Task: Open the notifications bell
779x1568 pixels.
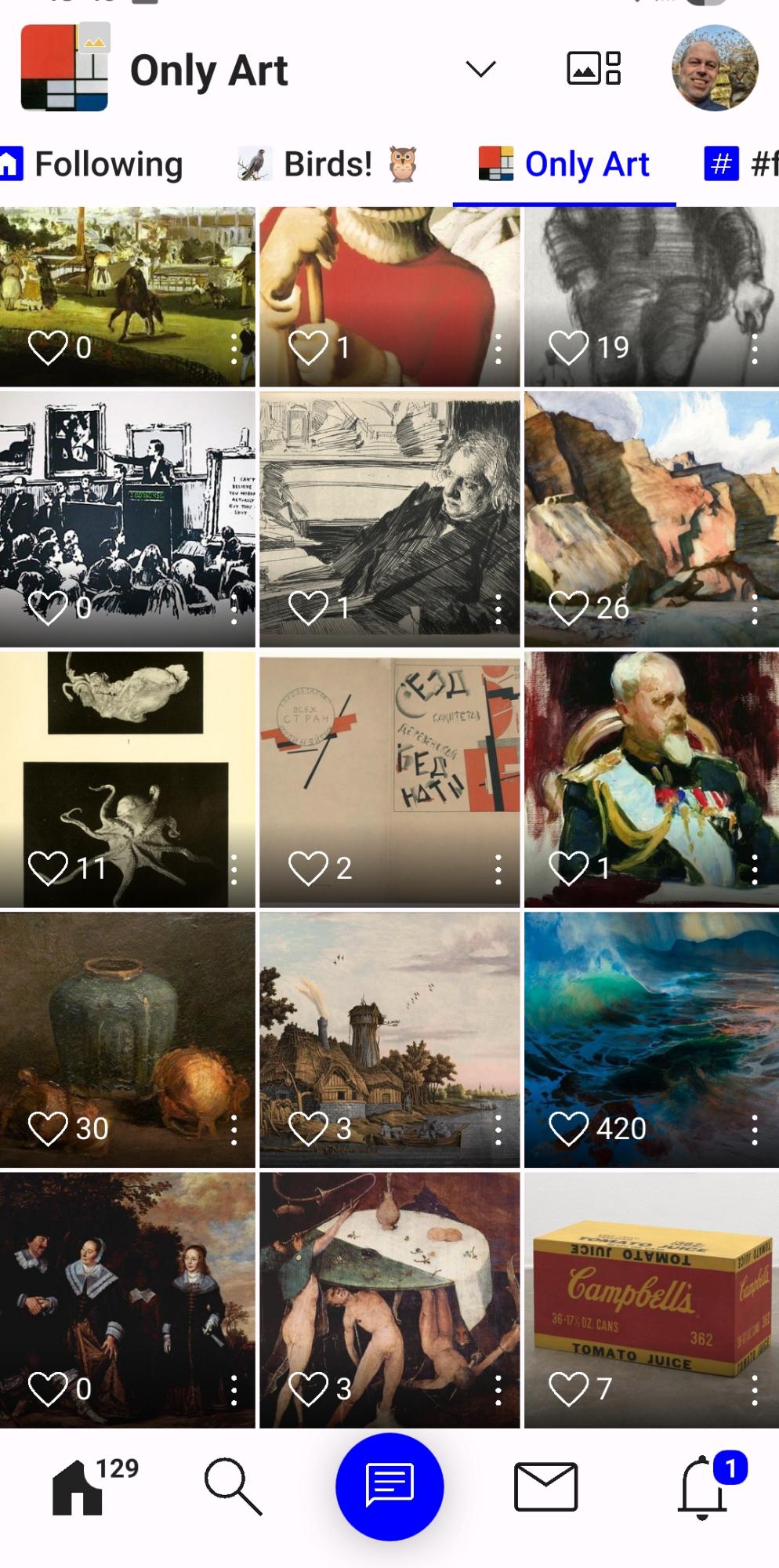Action: point(702,1486)
